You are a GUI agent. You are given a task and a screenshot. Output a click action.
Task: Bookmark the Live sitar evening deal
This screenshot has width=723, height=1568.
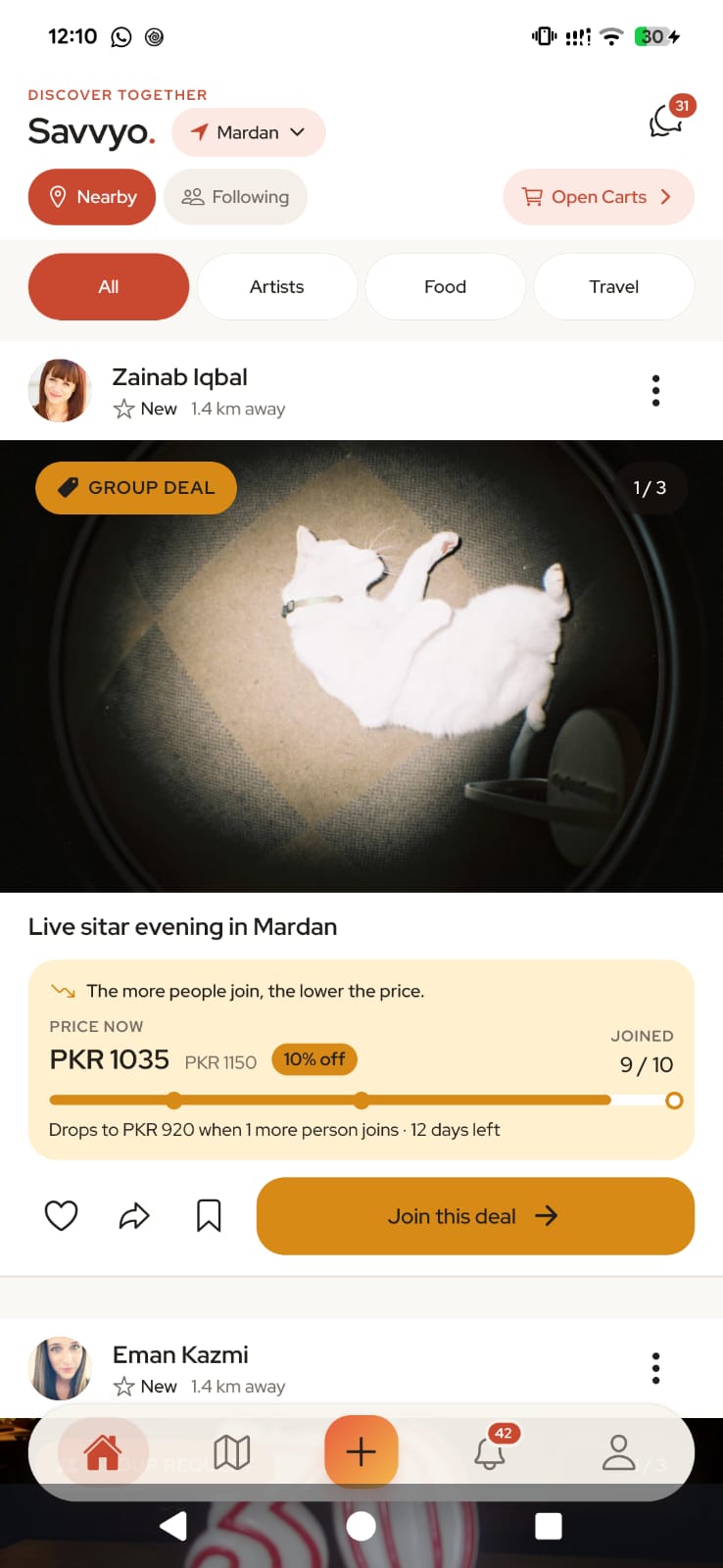tap(209, 1216)
